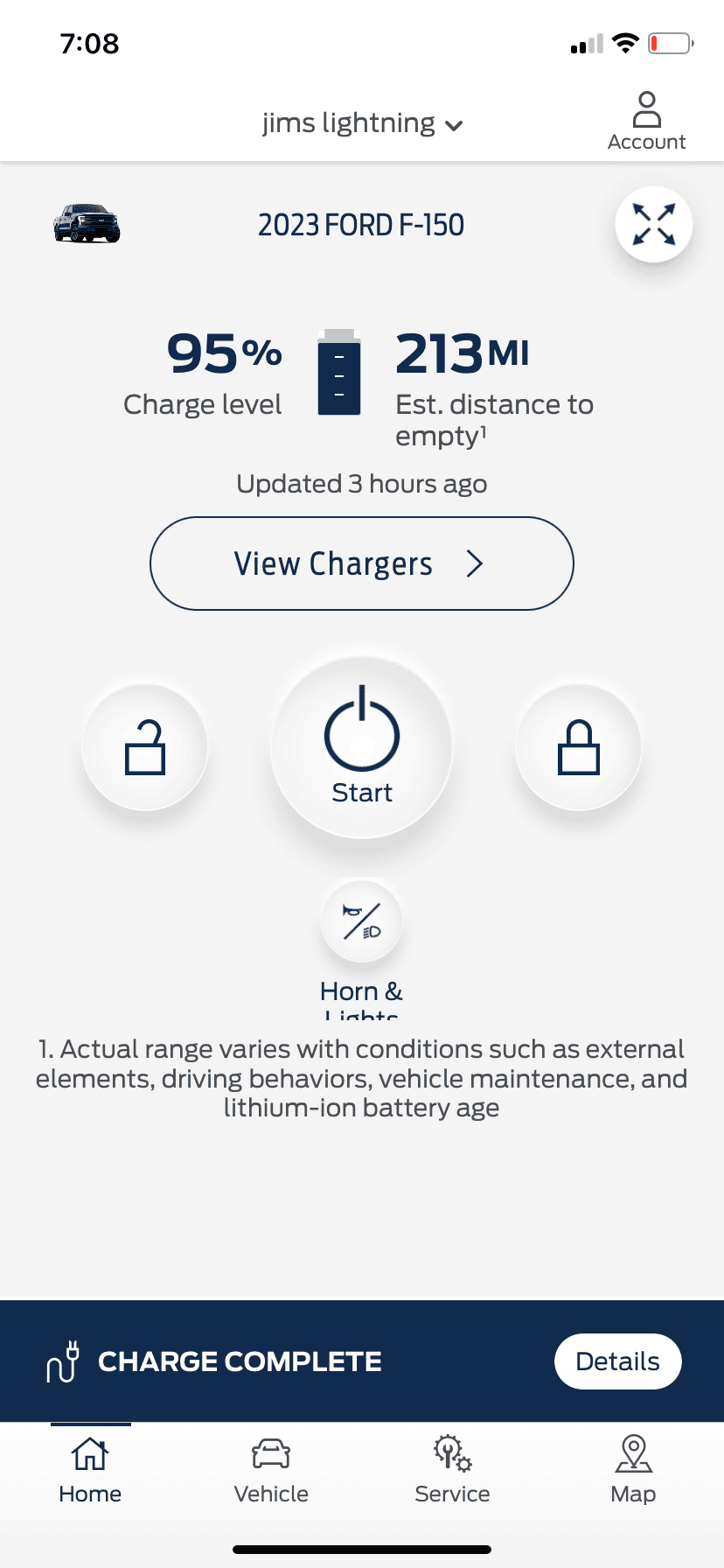View charge complete Details

617,1361
